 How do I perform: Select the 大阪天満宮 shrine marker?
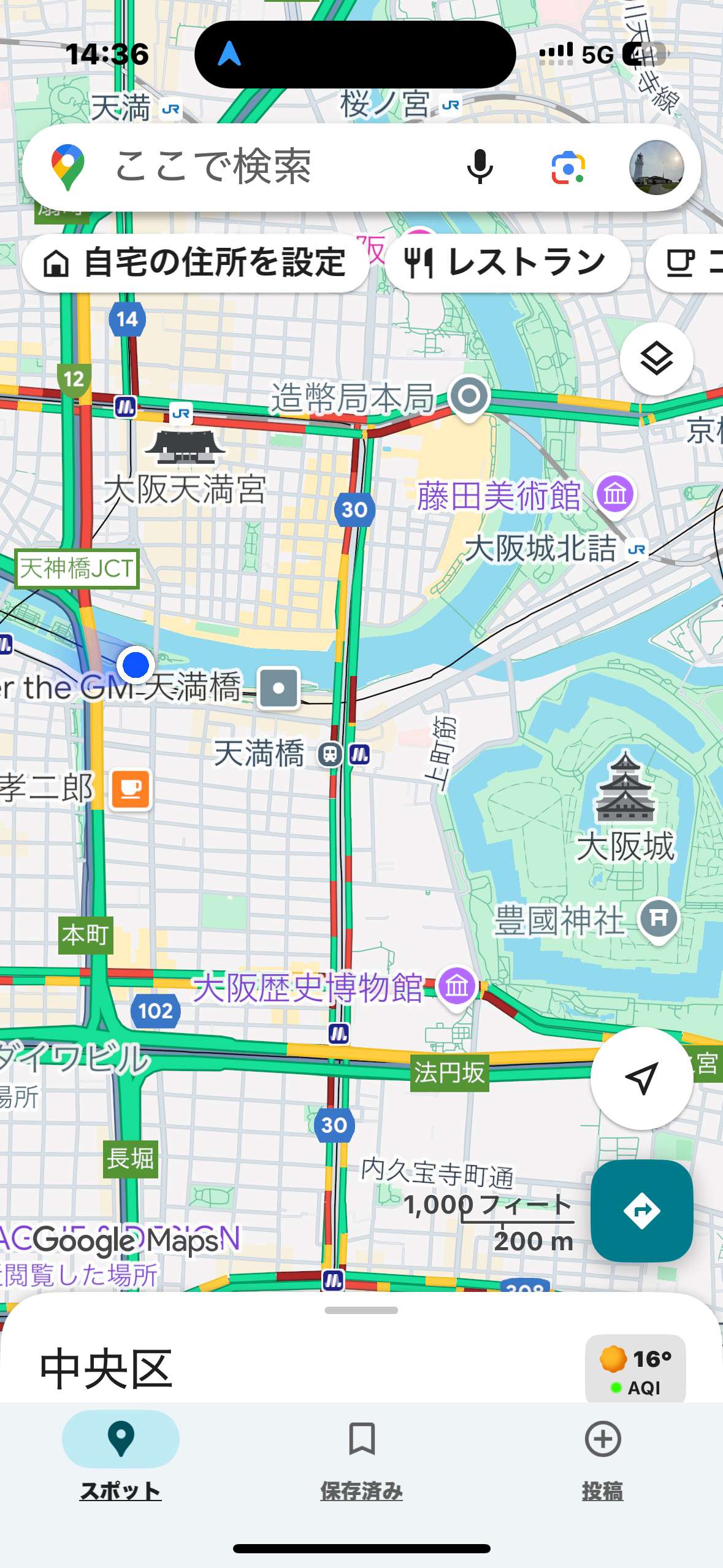pos(185,447)
